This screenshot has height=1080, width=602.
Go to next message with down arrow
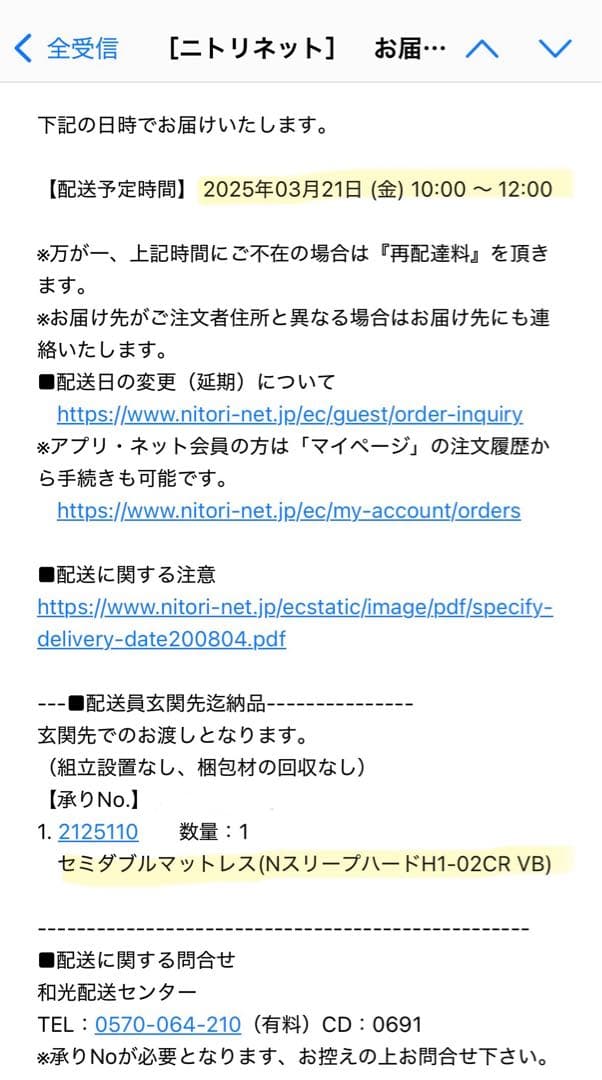point(554,47)
